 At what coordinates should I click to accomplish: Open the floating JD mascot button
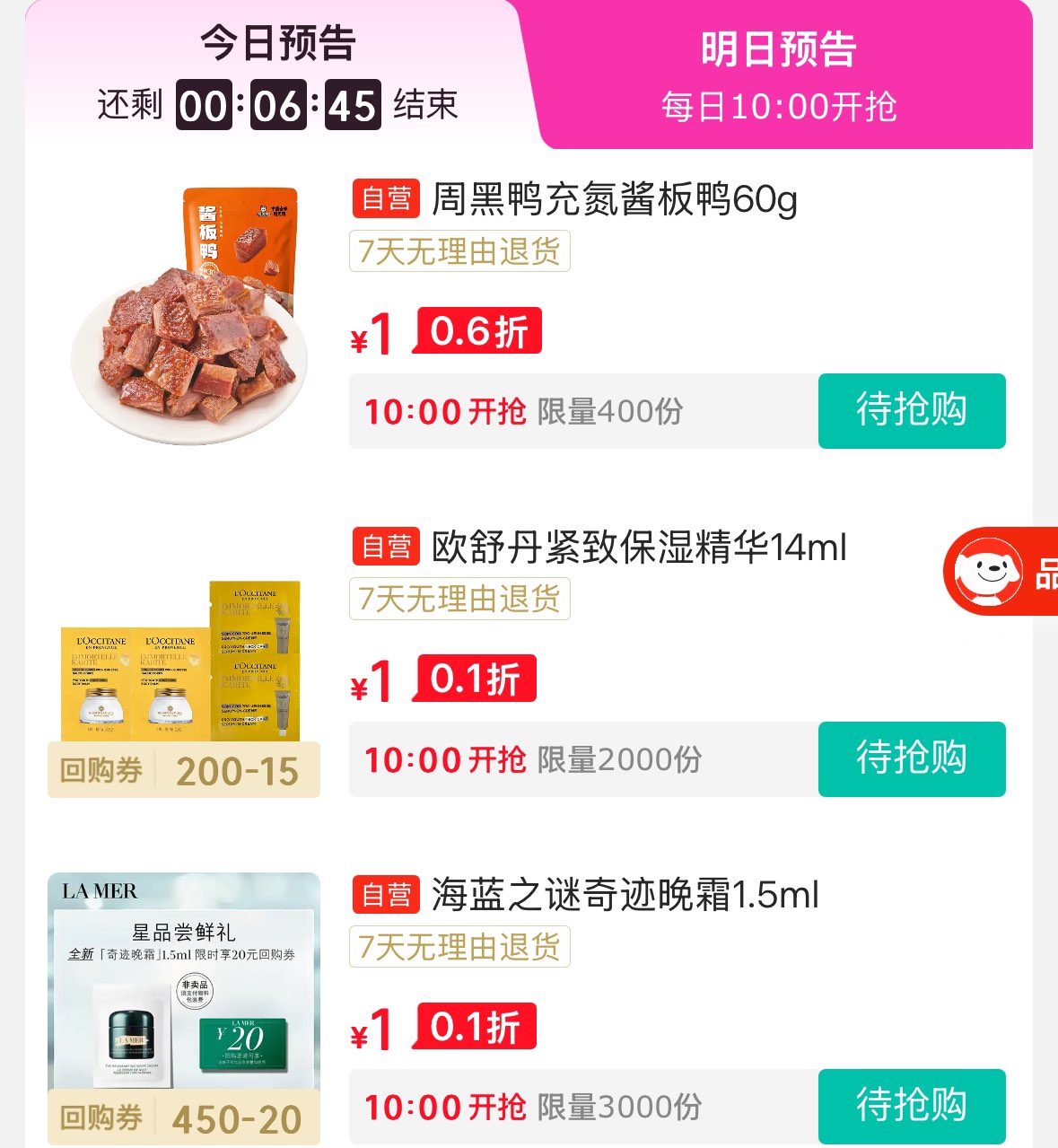pyautogui.click(x=996, y=572)
